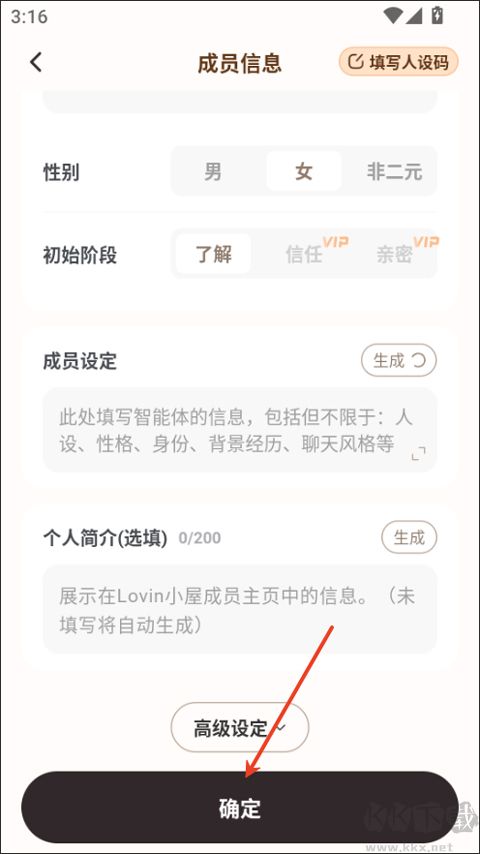Expand the 成员设定 field to full screen
The width and height of the screenshot is (480, 854).
click(x=418, y=454)
